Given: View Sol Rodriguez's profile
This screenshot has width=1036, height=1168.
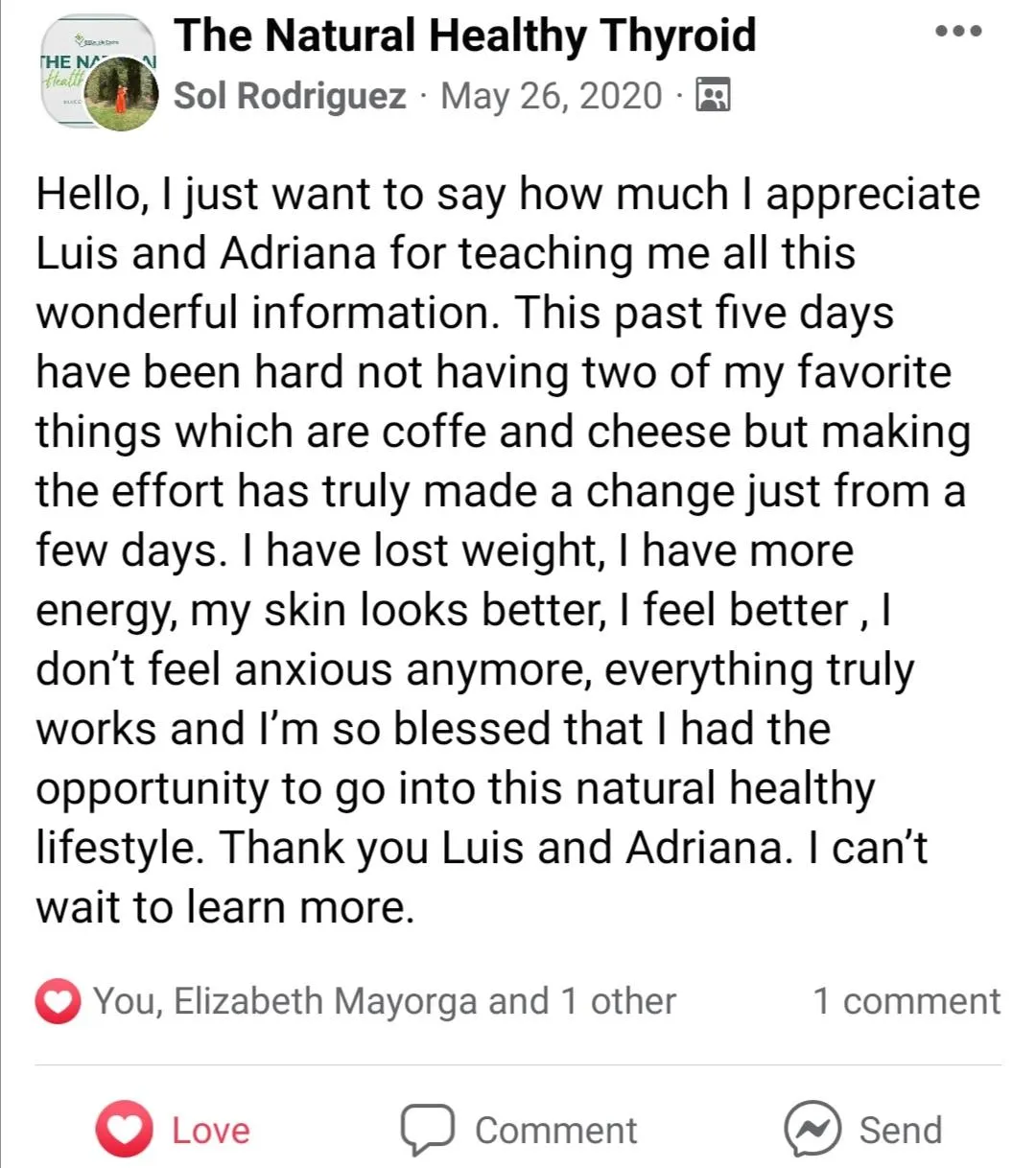Looking at the screenshot, I should (x=289, y=96).
